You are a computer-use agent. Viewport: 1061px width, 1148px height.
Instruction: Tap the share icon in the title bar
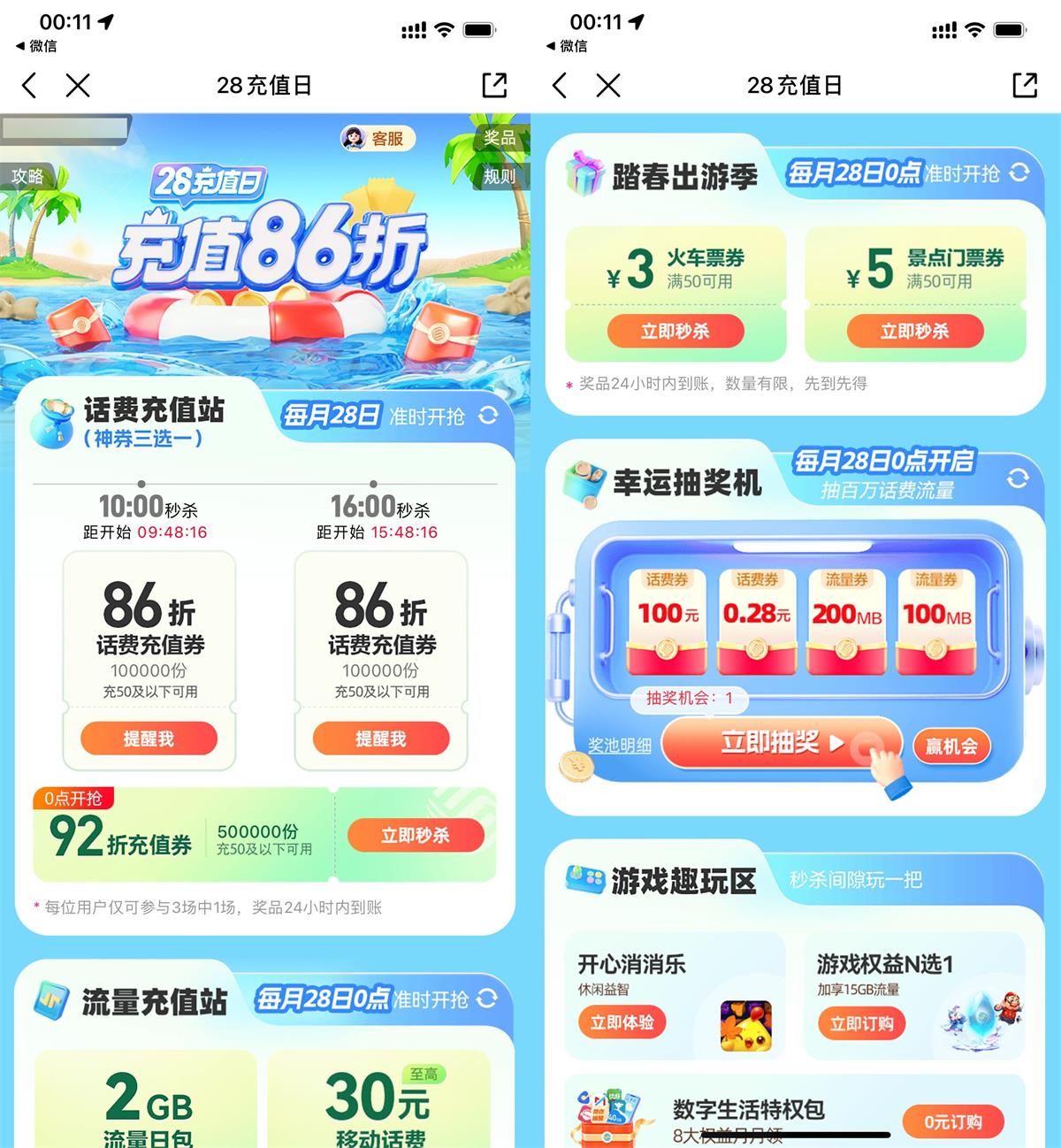click(x=492, y=86)
